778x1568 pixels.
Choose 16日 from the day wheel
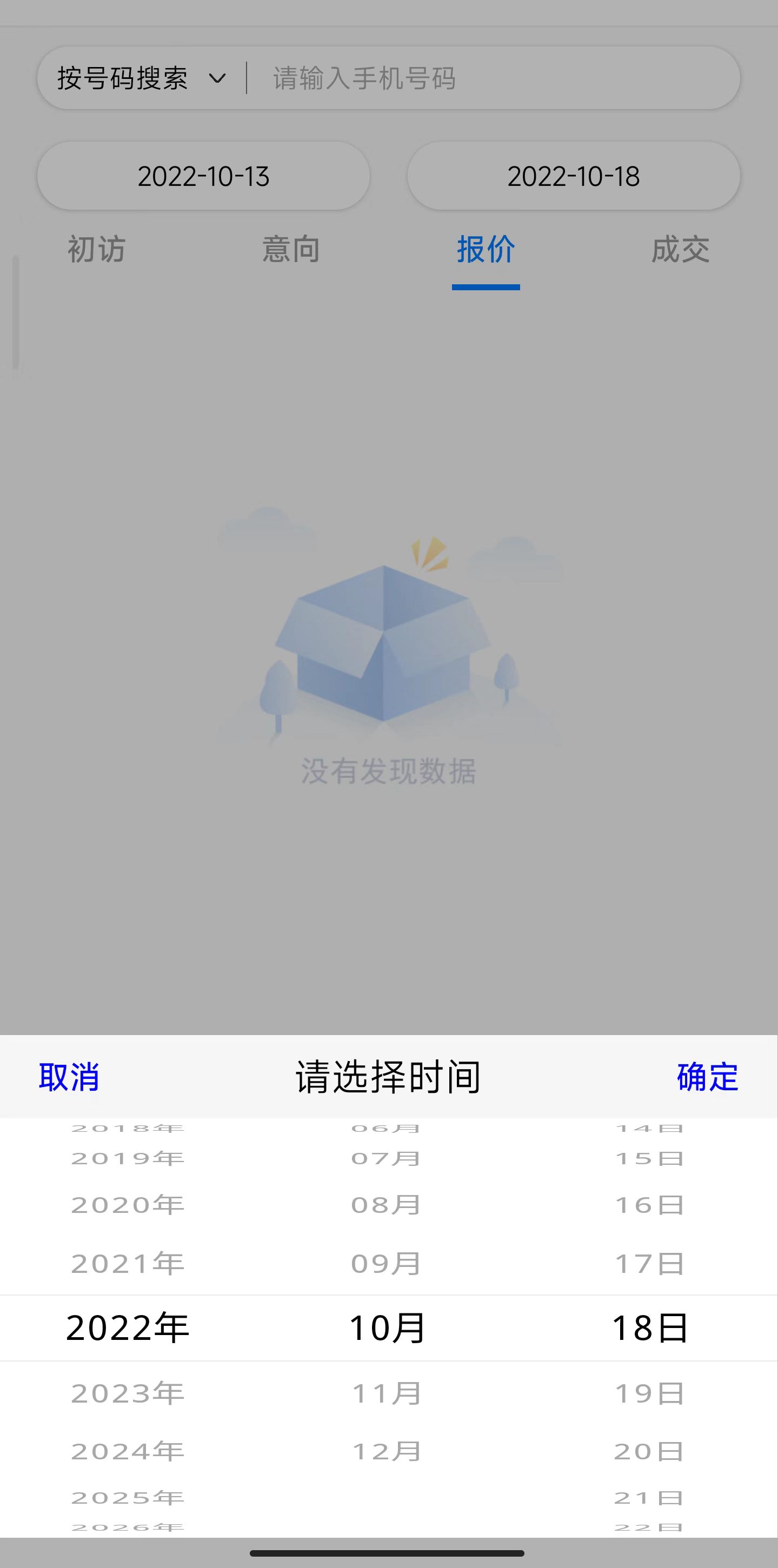pyautogui.click(x=649, y=1205)
